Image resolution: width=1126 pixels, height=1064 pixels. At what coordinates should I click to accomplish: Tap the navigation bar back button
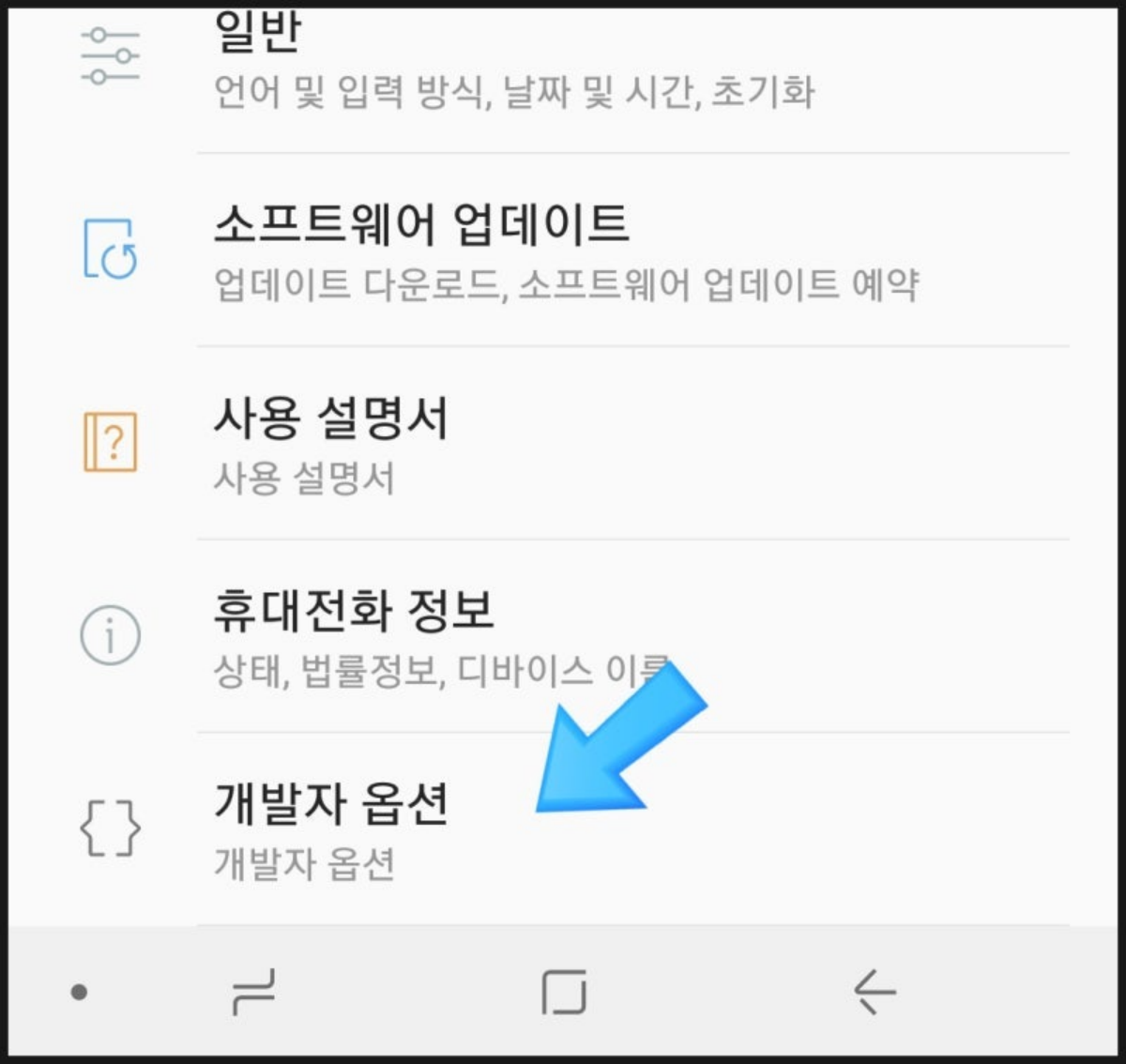pos(875,992)
